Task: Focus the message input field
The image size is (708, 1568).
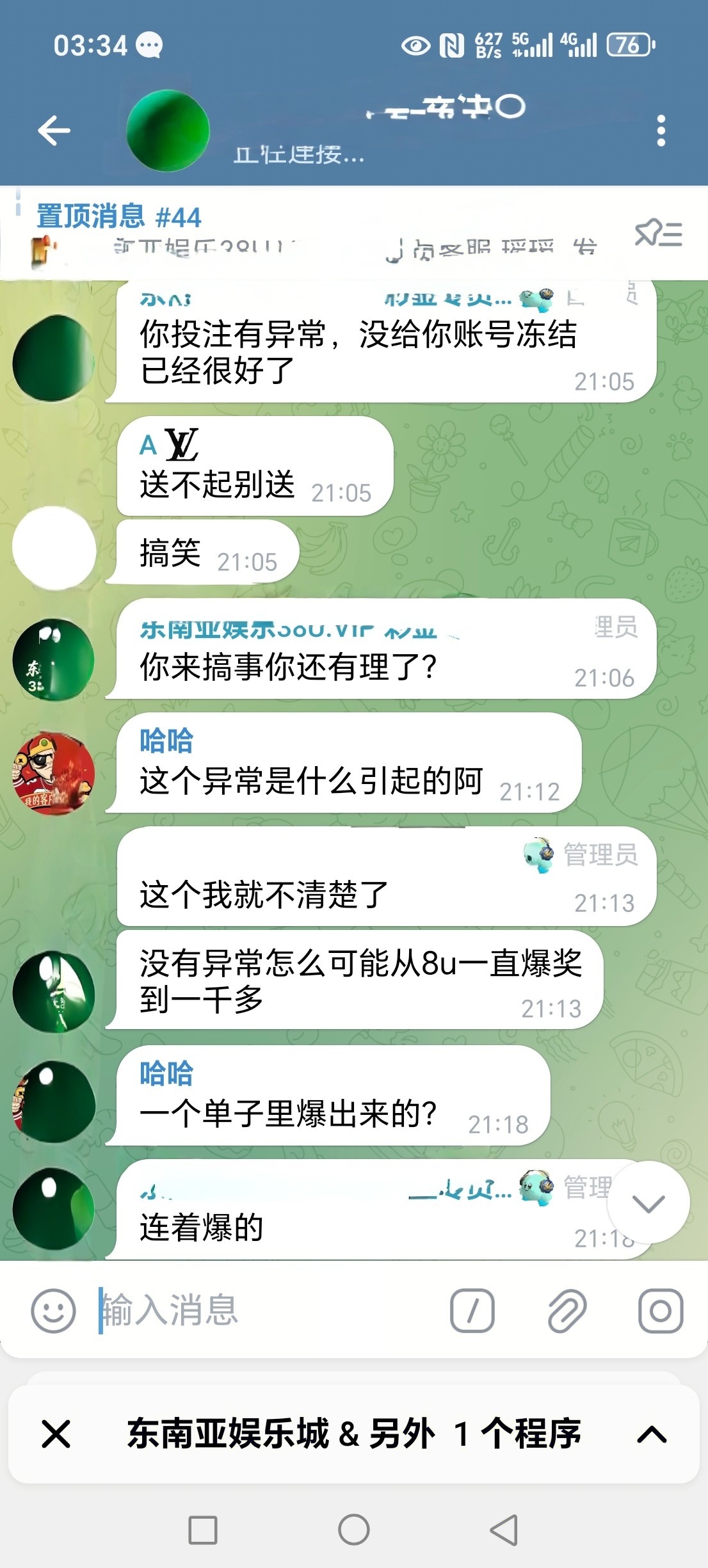Action: point(269,1311)
